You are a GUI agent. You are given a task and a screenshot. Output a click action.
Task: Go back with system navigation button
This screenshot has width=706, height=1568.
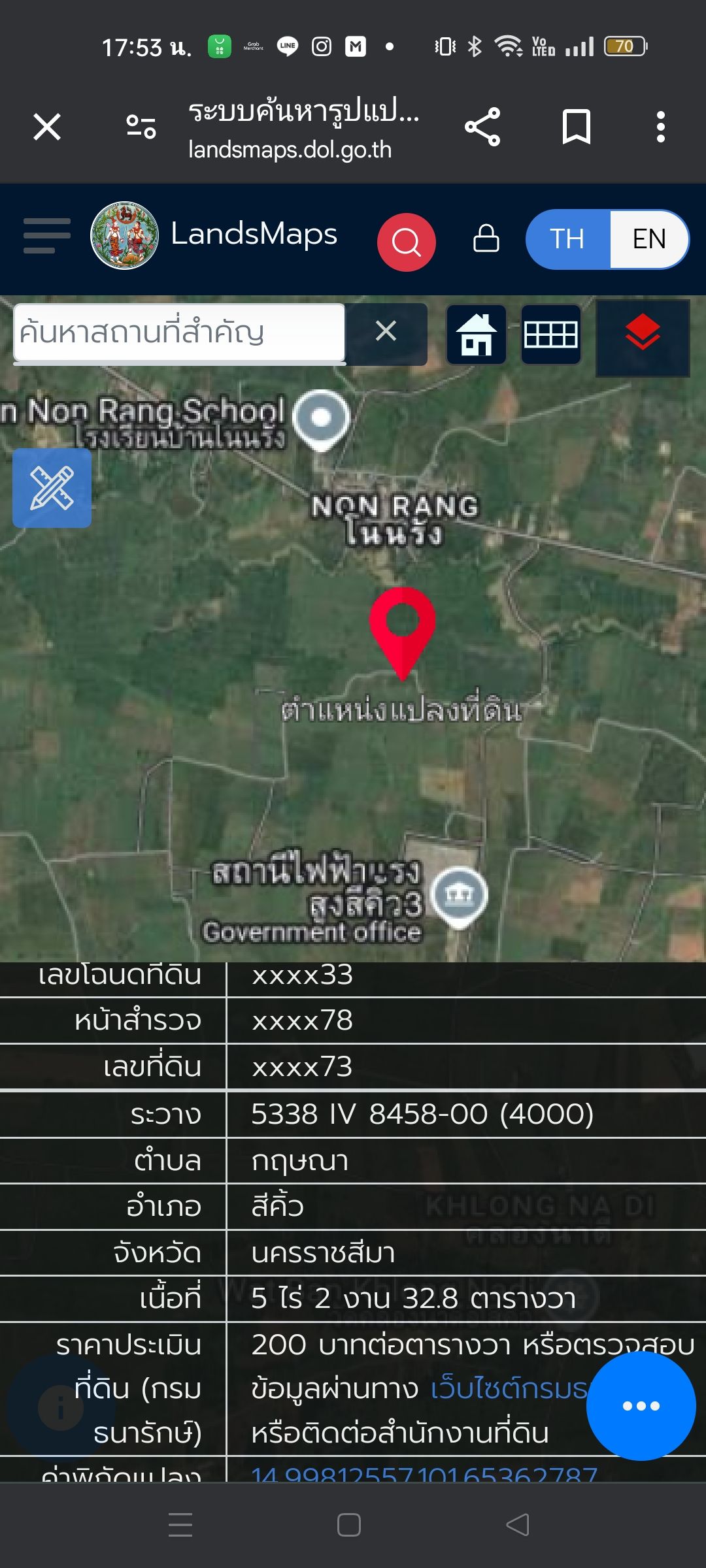(x=518, y=1525)
